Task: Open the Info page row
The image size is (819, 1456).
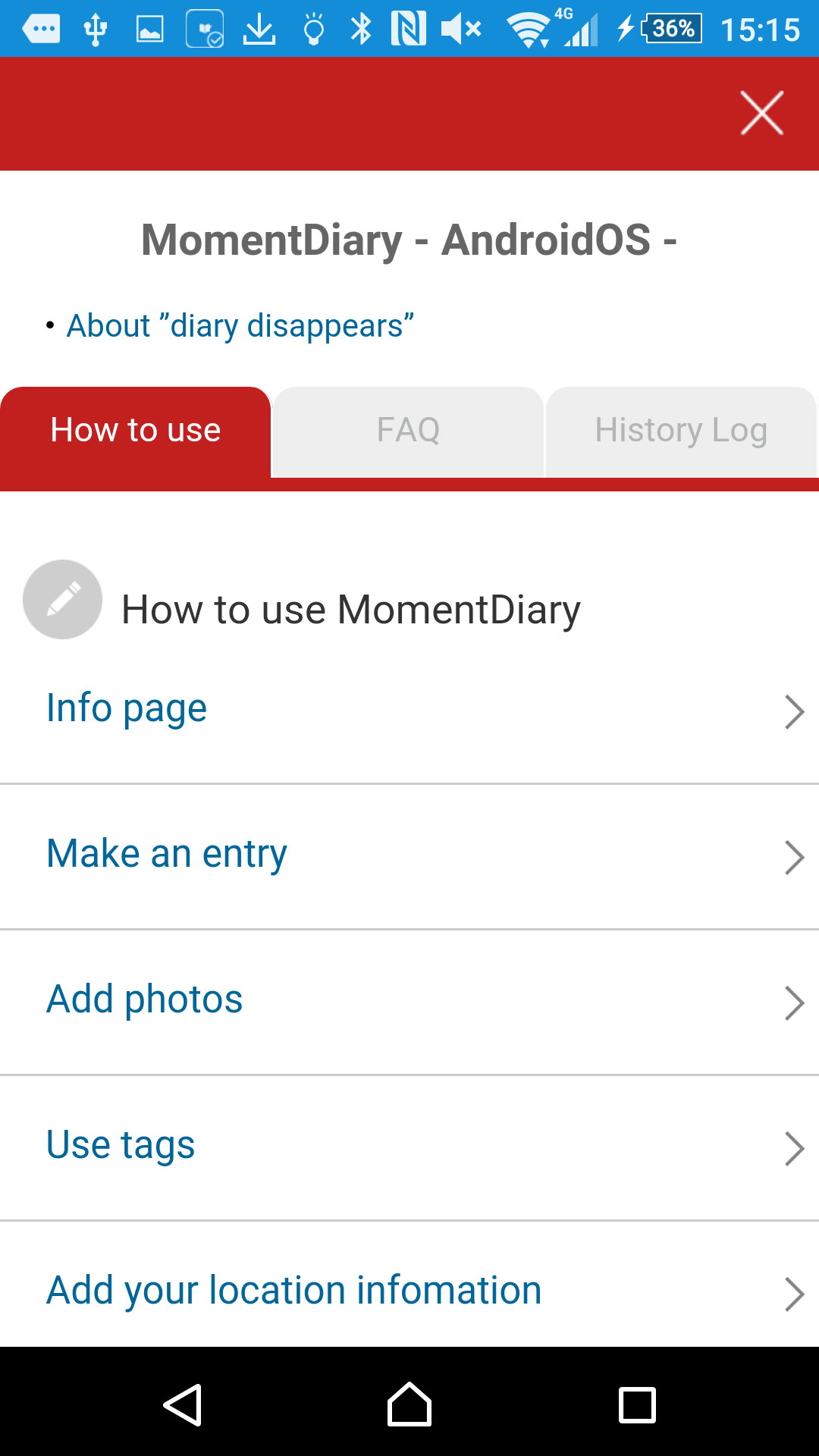Action: coord(409,711)
